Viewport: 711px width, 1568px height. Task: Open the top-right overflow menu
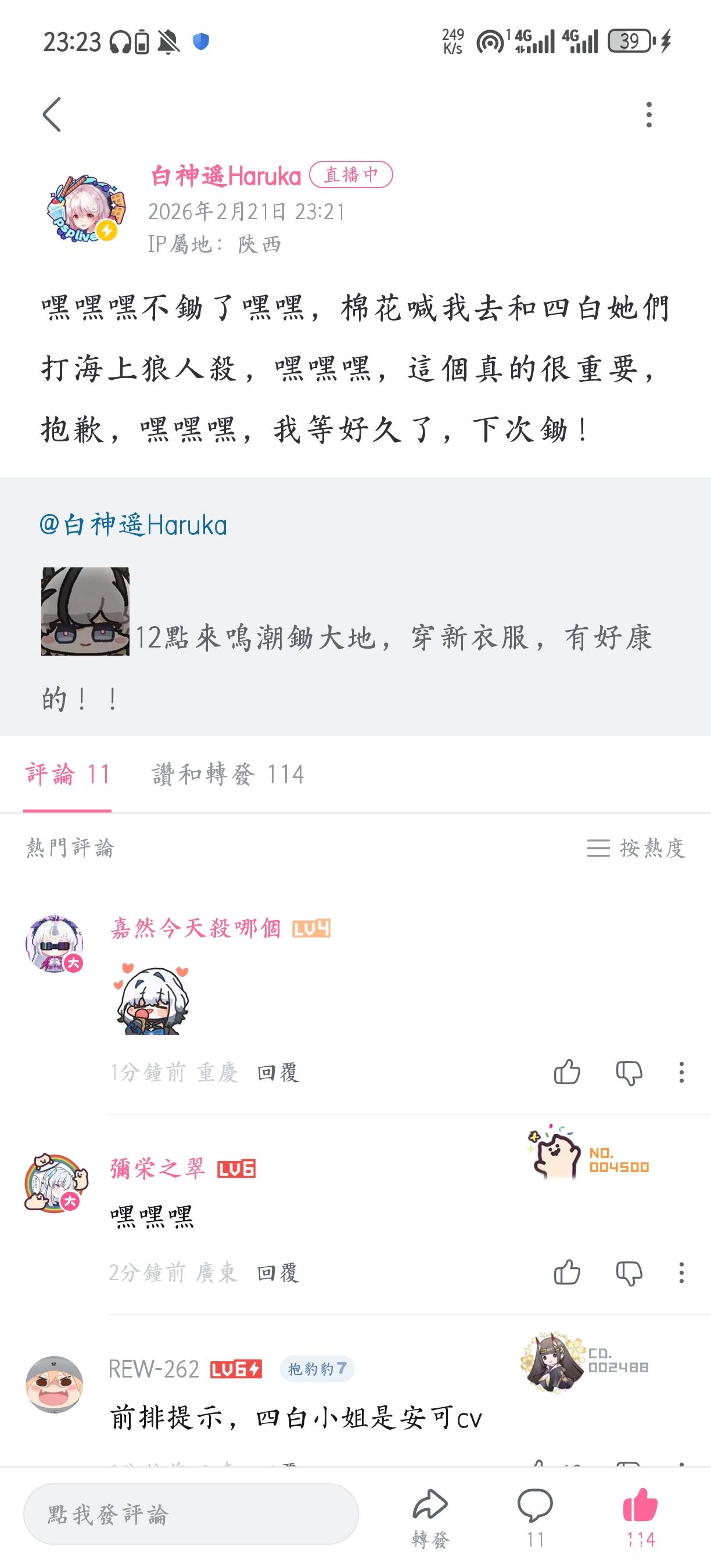[649, 114]
